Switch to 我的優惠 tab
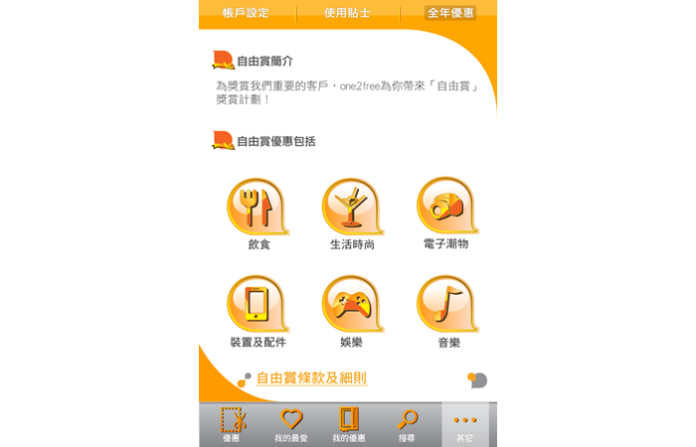 click(348, 425)
